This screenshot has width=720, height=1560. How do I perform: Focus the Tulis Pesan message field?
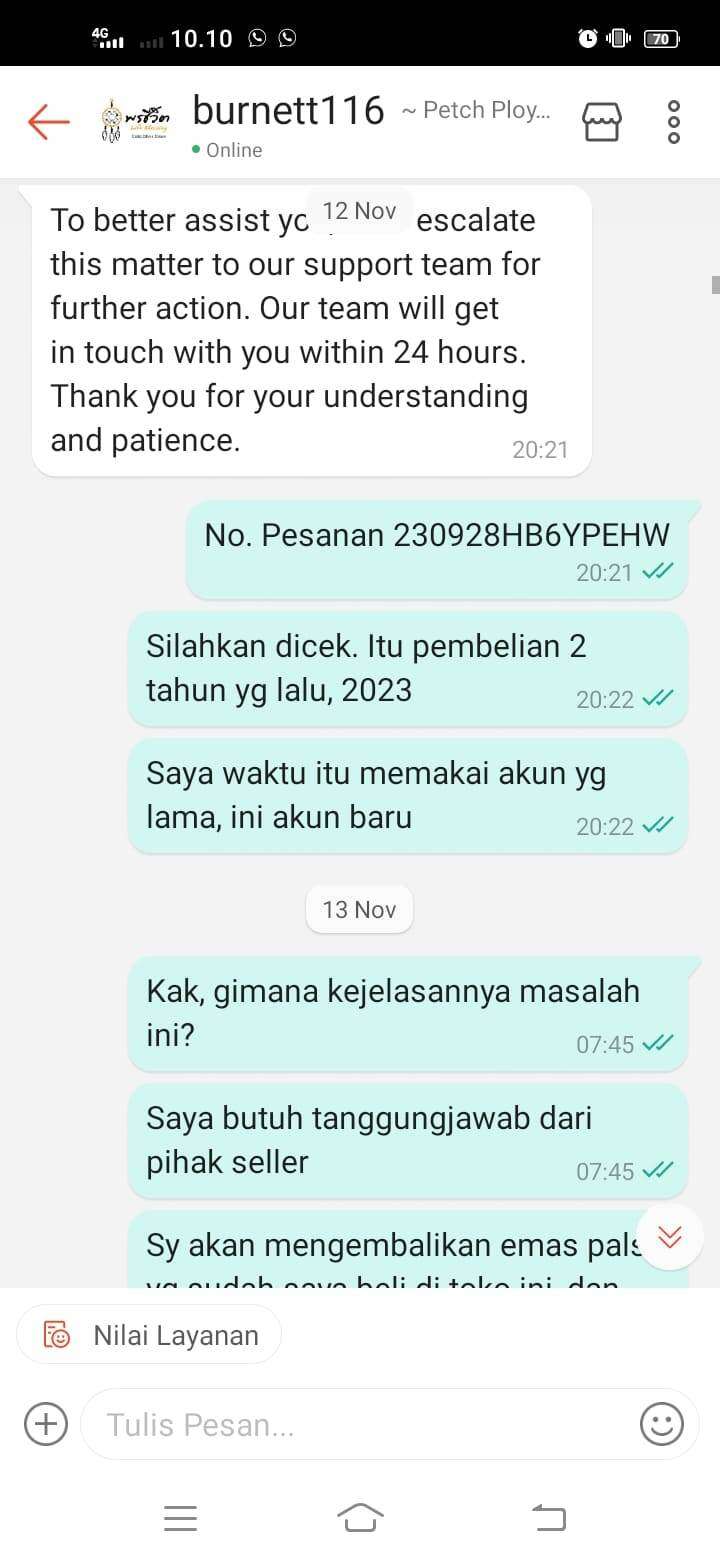coord(360,1424)
